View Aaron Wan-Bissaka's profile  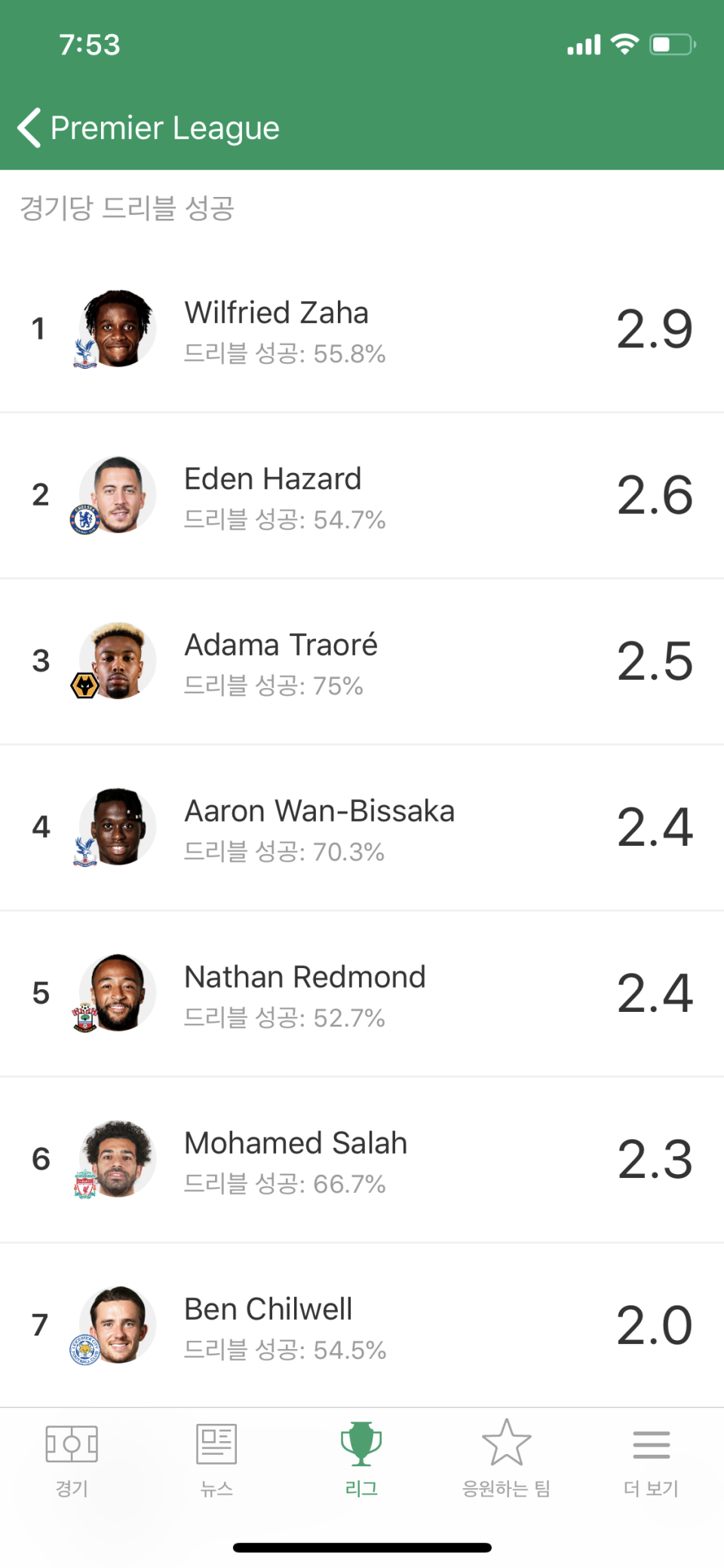(362, 828)
